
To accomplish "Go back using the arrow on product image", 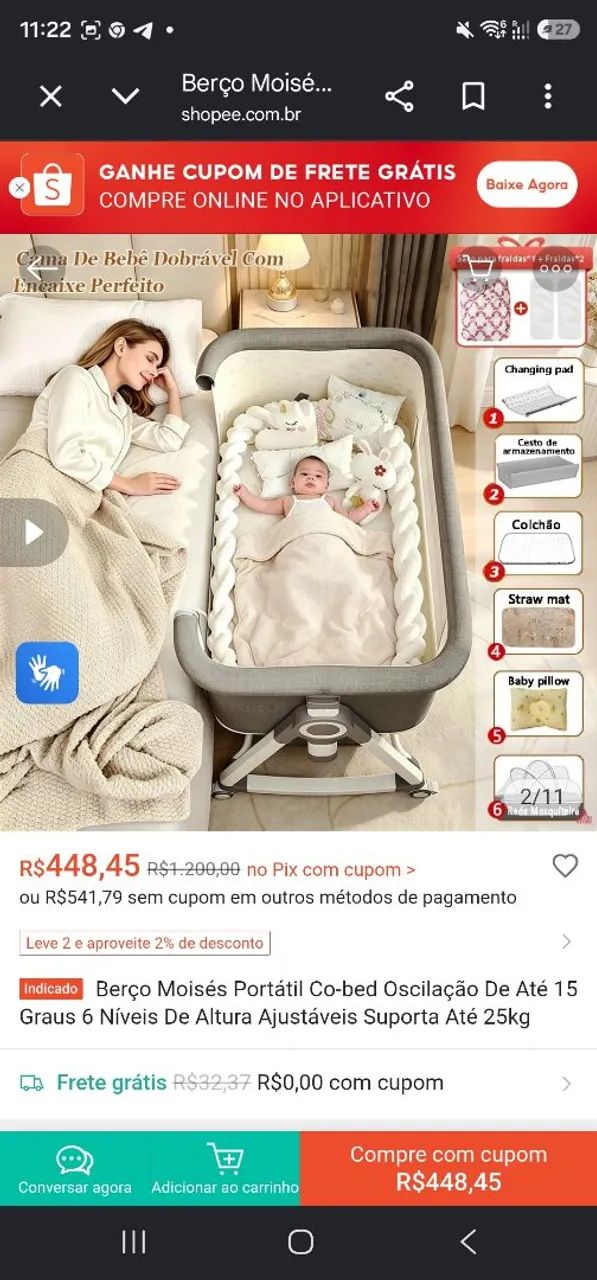I will [42, 268].
